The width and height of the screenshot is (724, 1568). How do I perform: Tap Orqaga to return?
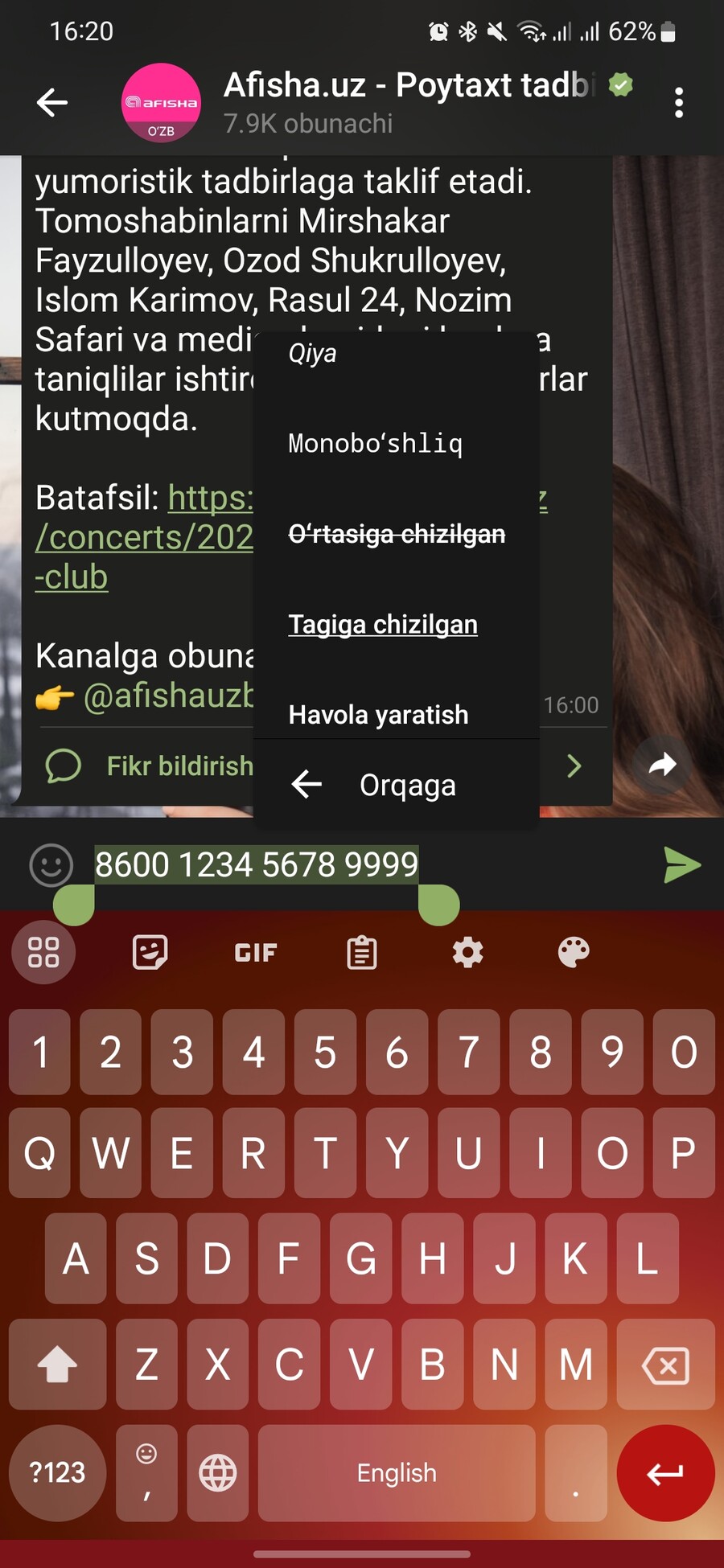point(396,785)
